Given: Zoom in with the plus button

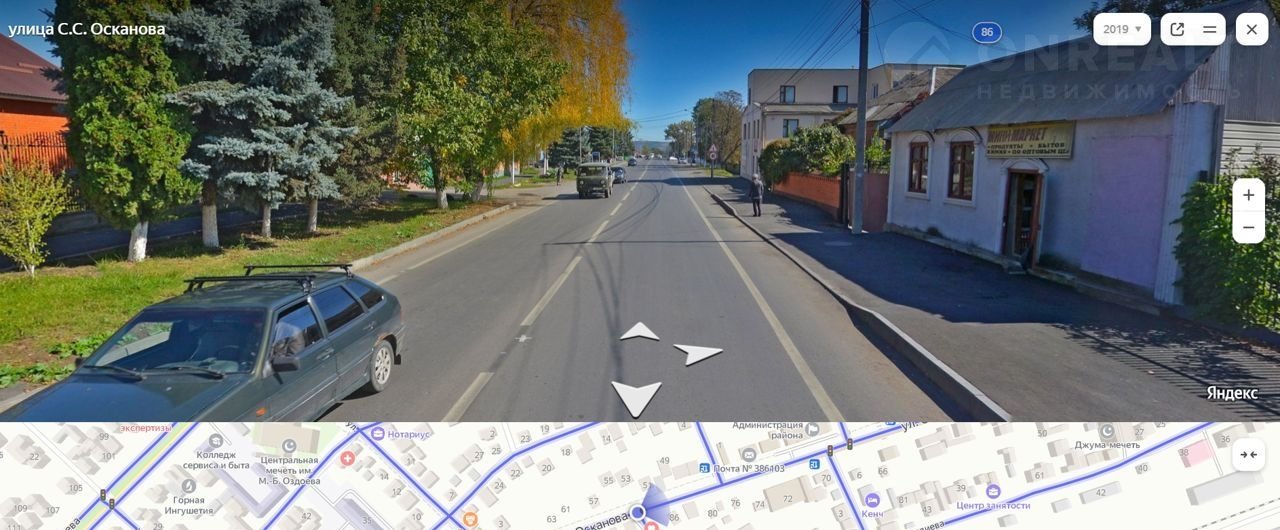Looking at the screenshot, I should click(1248, 195).
